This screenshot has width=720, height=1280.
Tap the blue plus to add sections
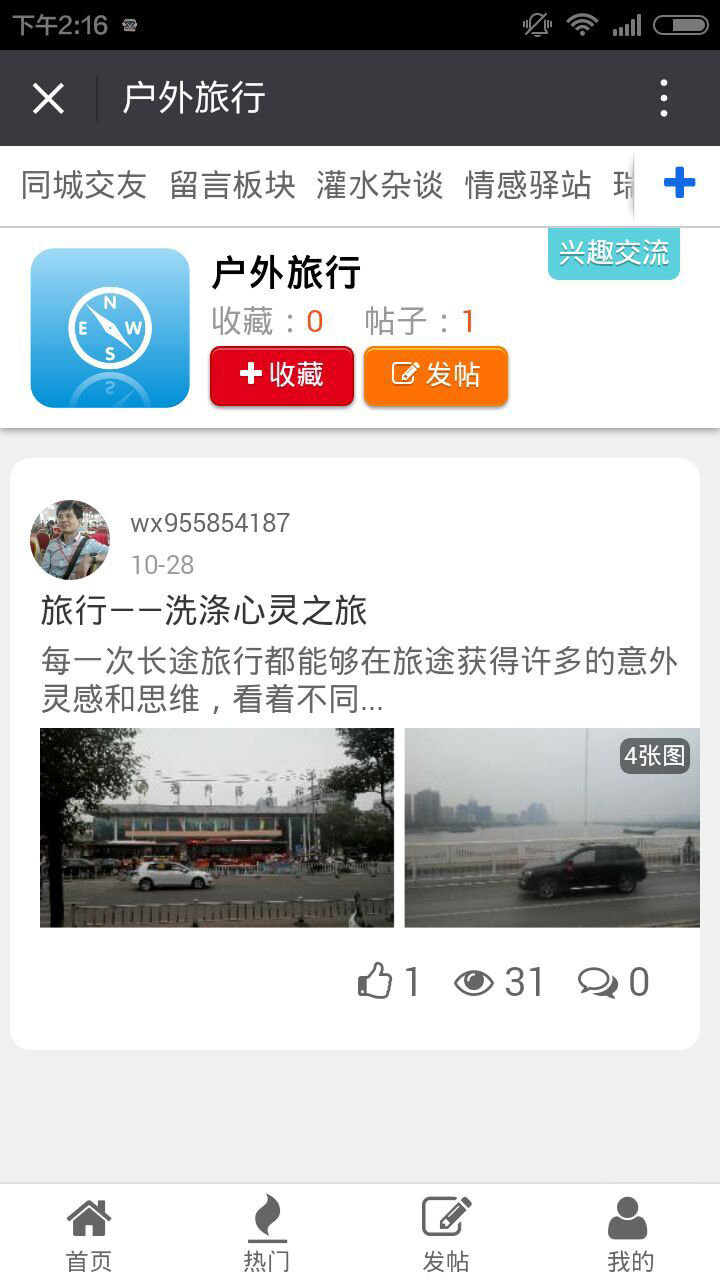[679, 183]
